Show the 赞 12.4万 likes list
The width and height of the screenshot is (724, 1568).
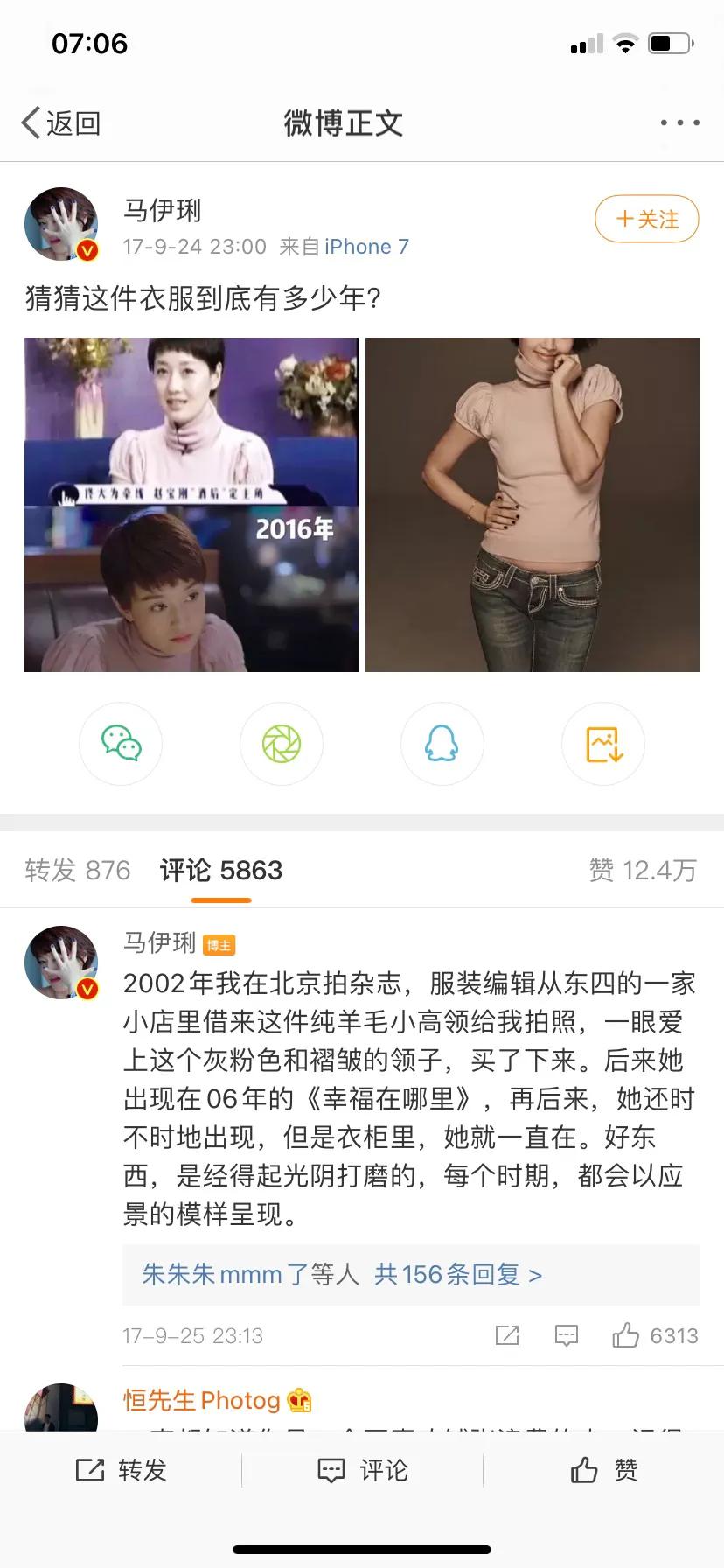tap(643, 870)
